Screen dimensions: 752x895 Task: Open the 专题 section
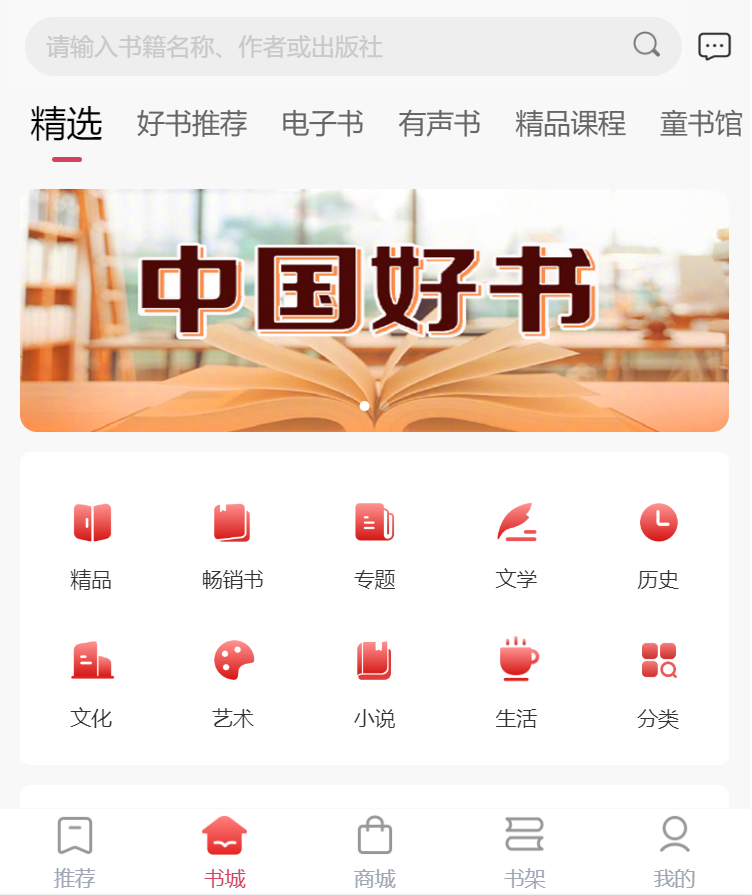pos(375,545)
